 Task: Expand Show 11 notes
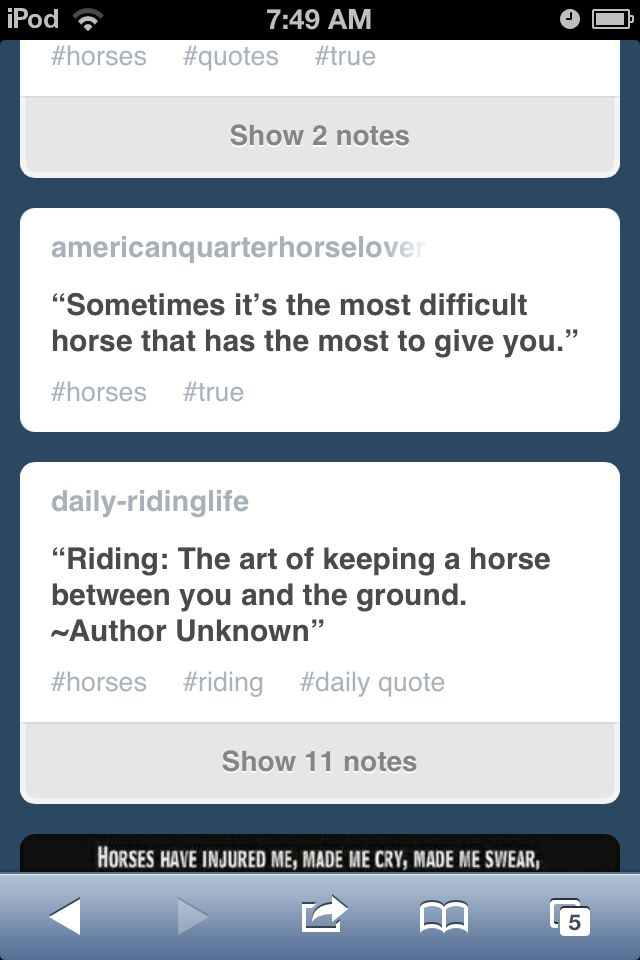coord(320,762)
